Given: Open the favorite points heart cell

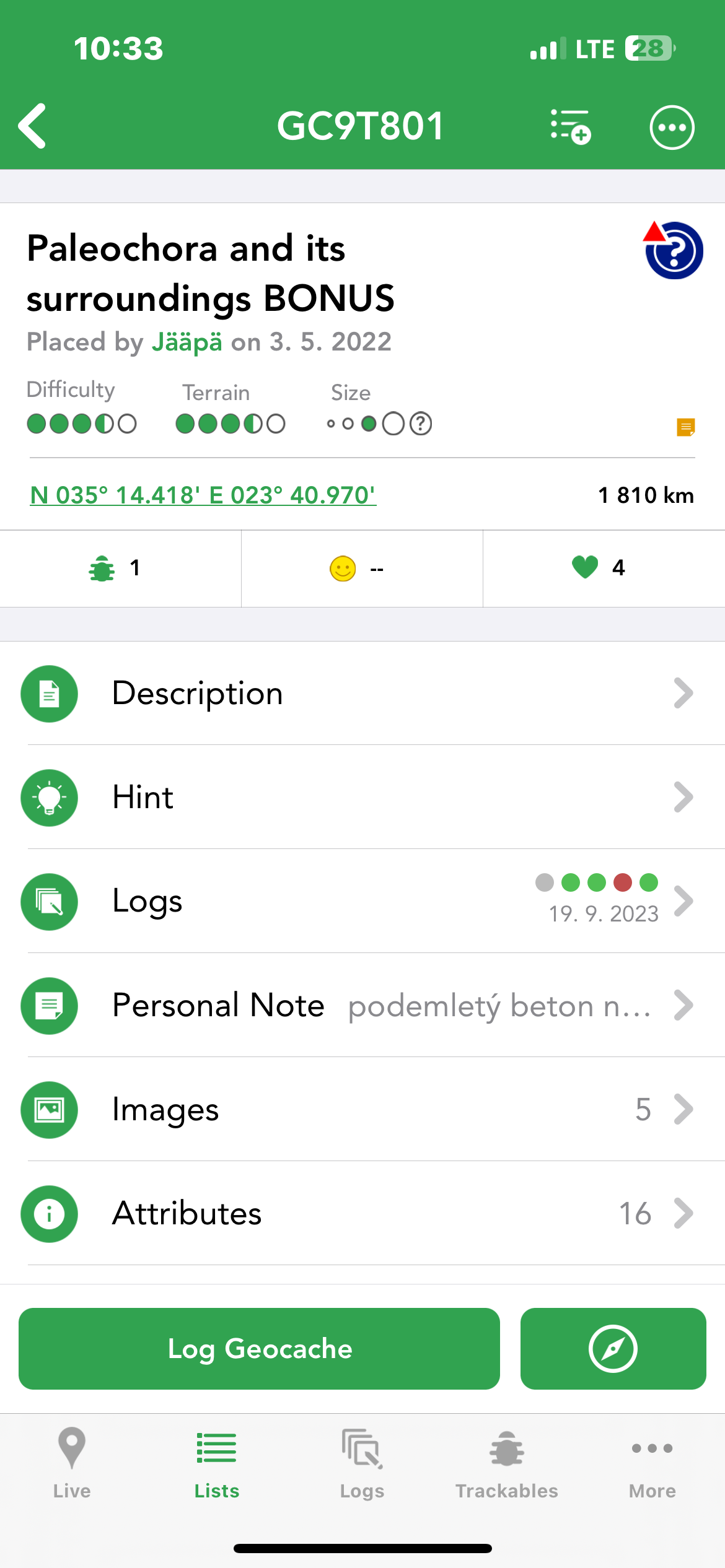Looking at the screenshot, I should coord(604,568).
